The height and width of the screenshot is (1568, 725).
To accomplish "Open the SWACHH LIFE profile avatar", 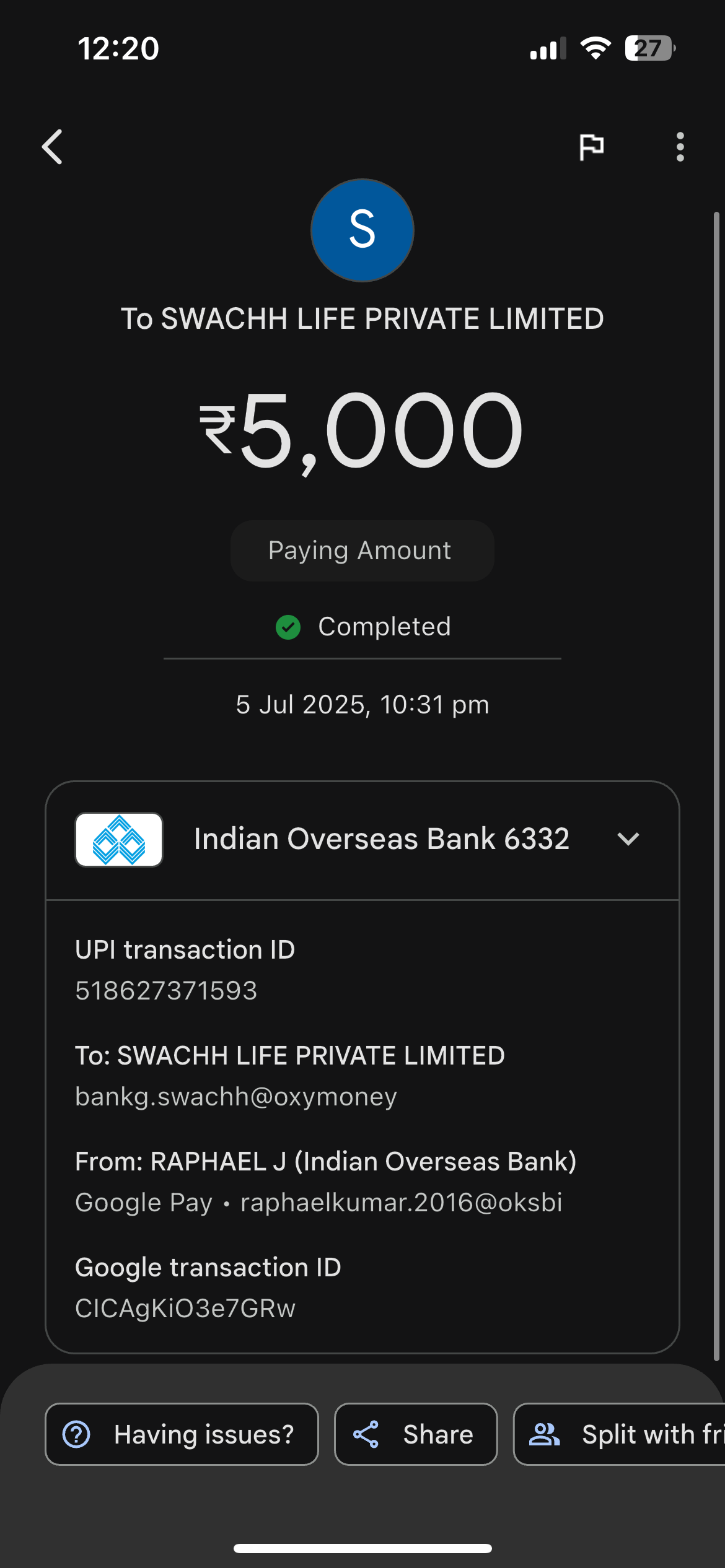I will (362, 230).
